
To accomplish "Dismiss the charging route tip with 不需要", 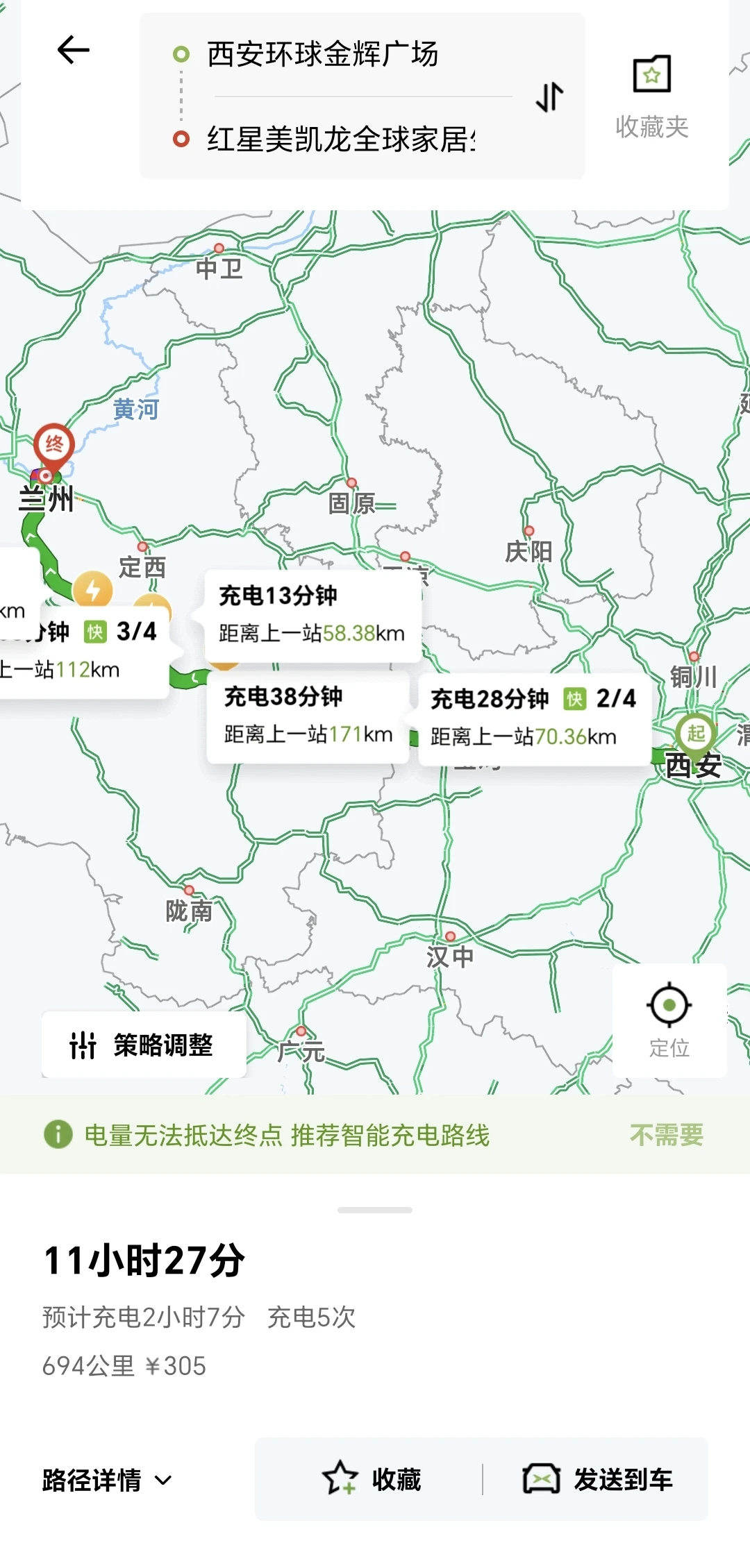I will point(667,1135).
